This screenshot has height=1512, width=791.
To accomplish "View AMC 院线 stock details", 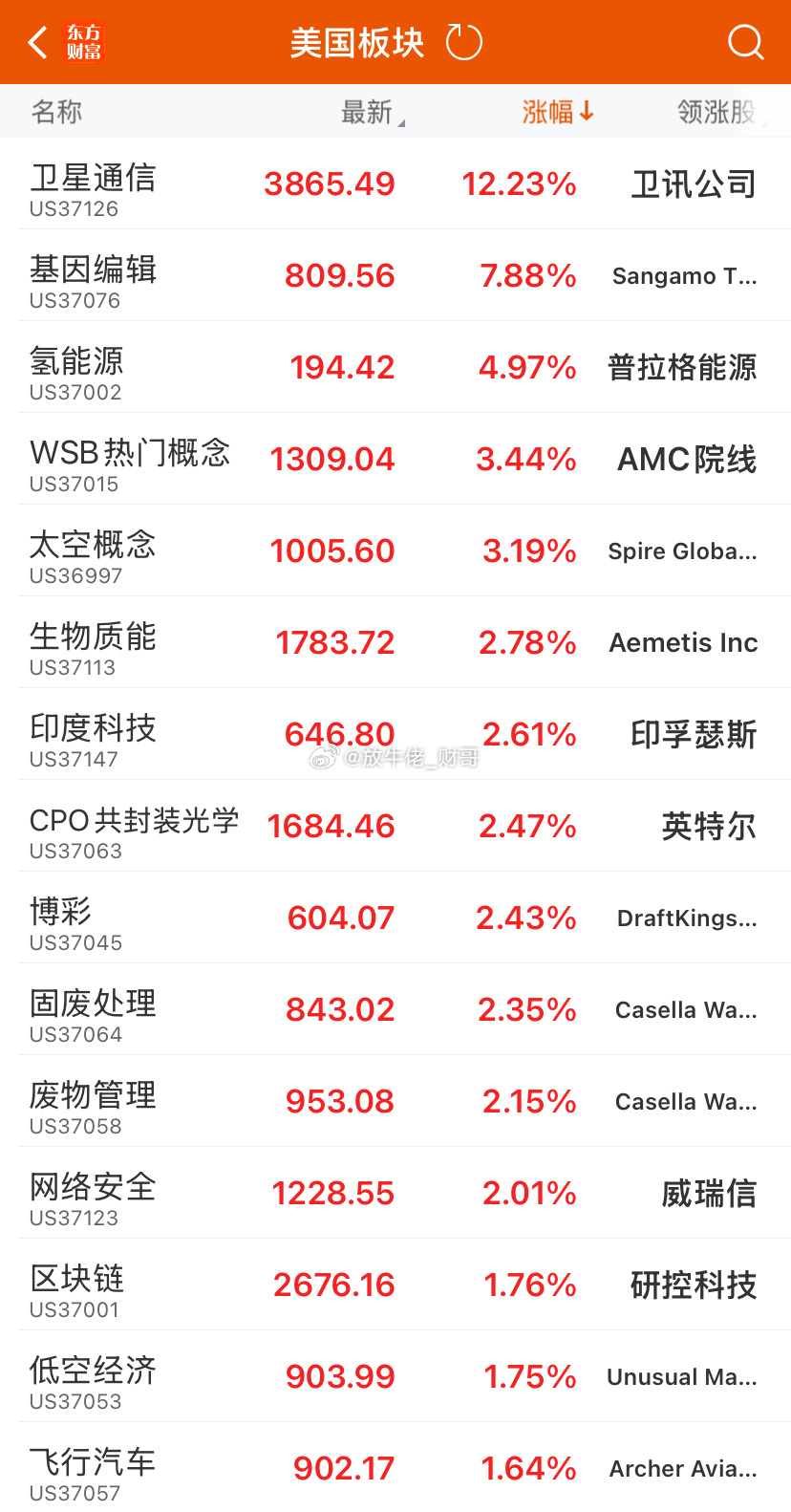I will tap(686, 459).
